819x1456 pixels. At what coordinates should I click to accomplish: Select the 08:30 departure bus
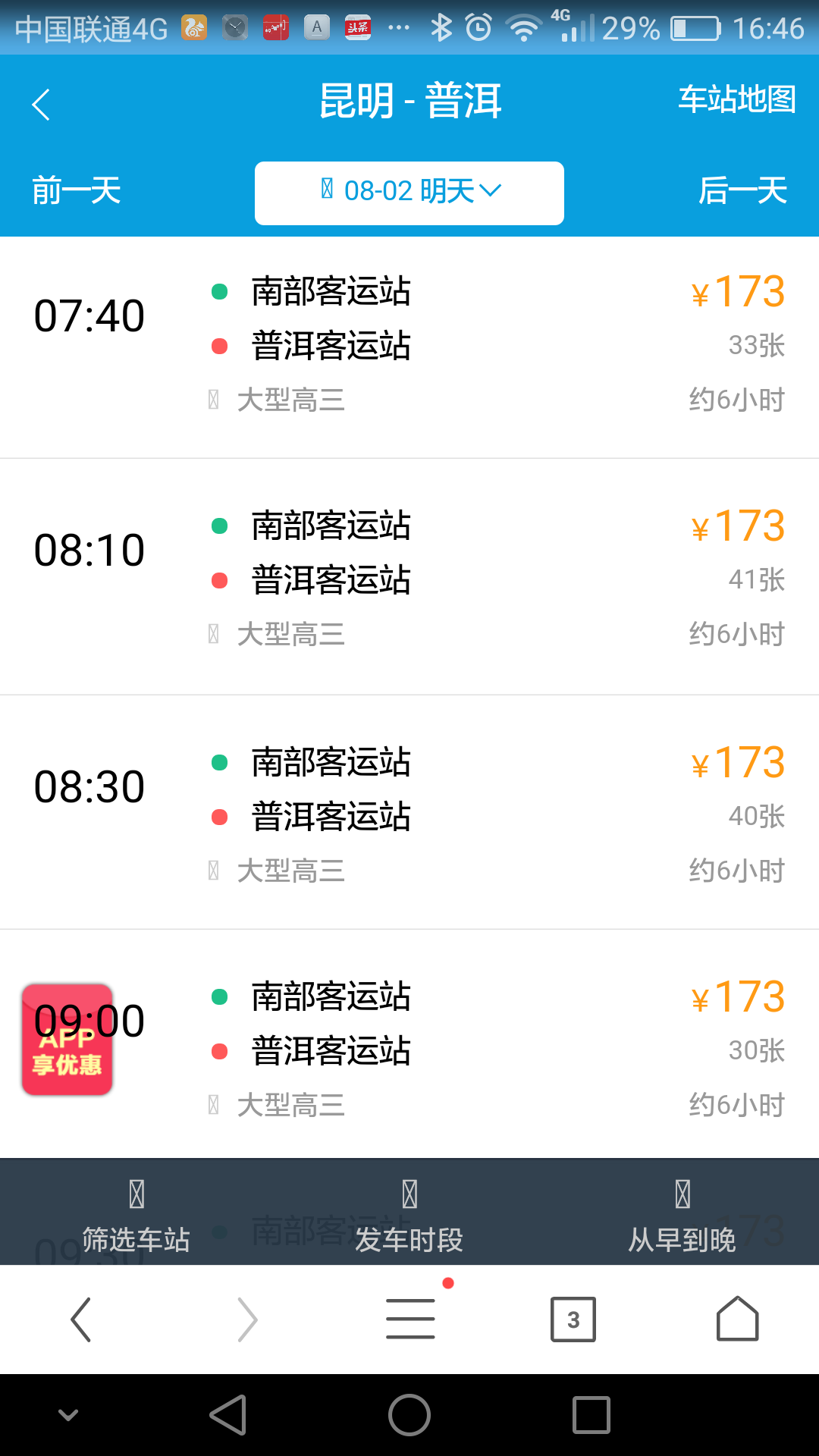pyautogui.click(x=409, y=811)
